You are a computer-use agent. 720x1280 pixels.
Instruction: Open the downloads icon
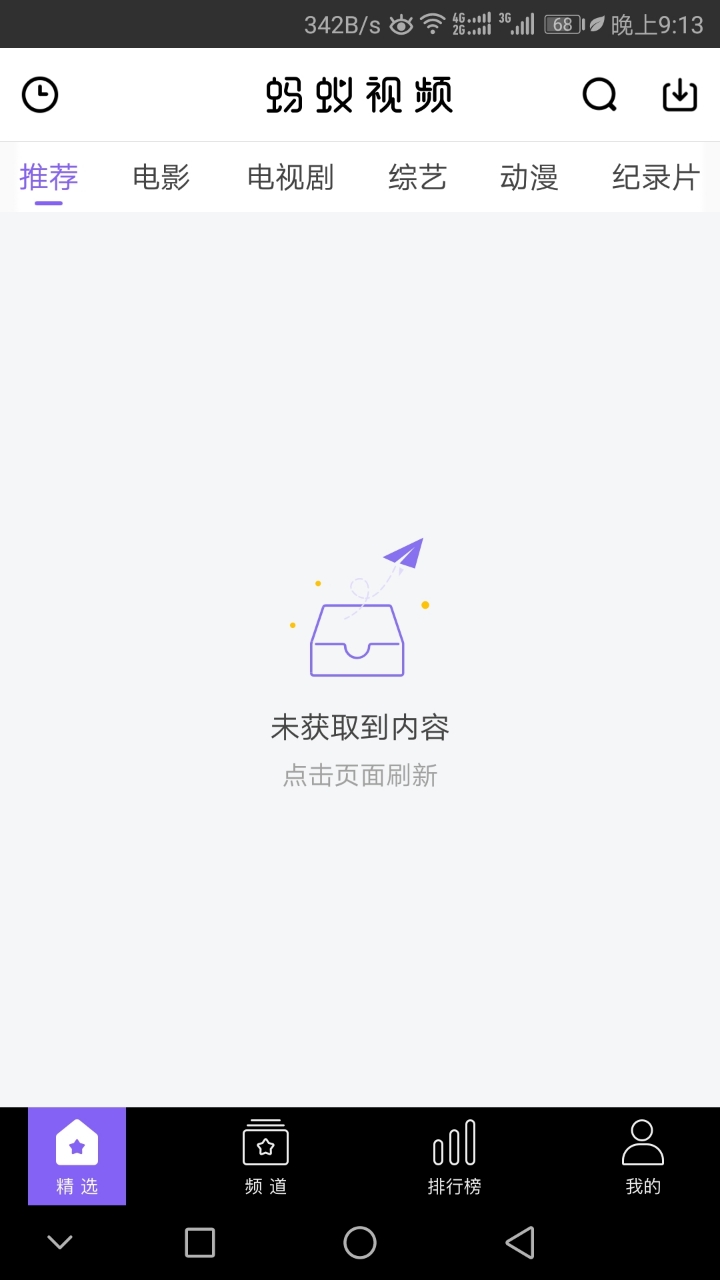tap(680, 95)
